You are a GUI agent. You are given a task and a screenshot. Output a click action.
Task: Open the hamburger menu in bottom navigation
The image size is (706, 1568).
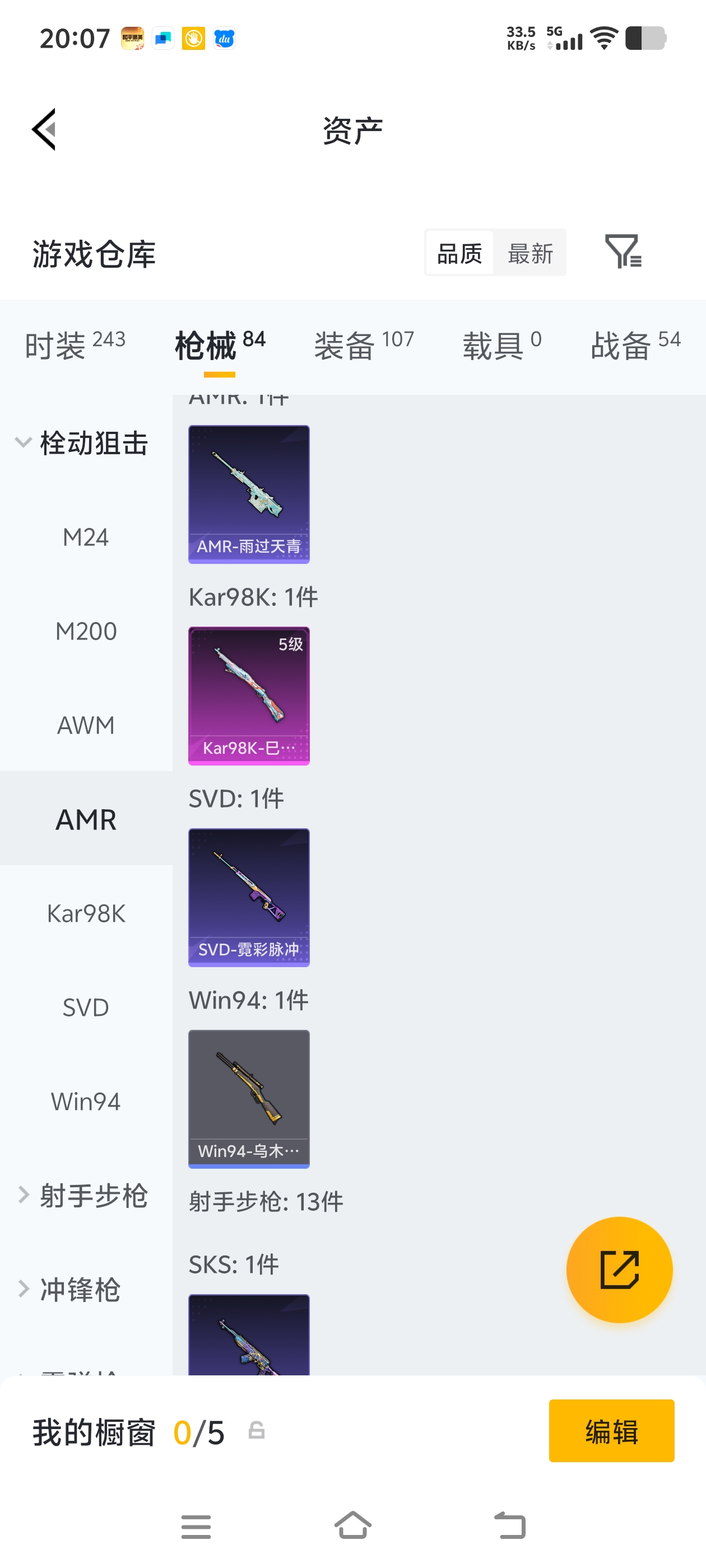pos(196,1525)
